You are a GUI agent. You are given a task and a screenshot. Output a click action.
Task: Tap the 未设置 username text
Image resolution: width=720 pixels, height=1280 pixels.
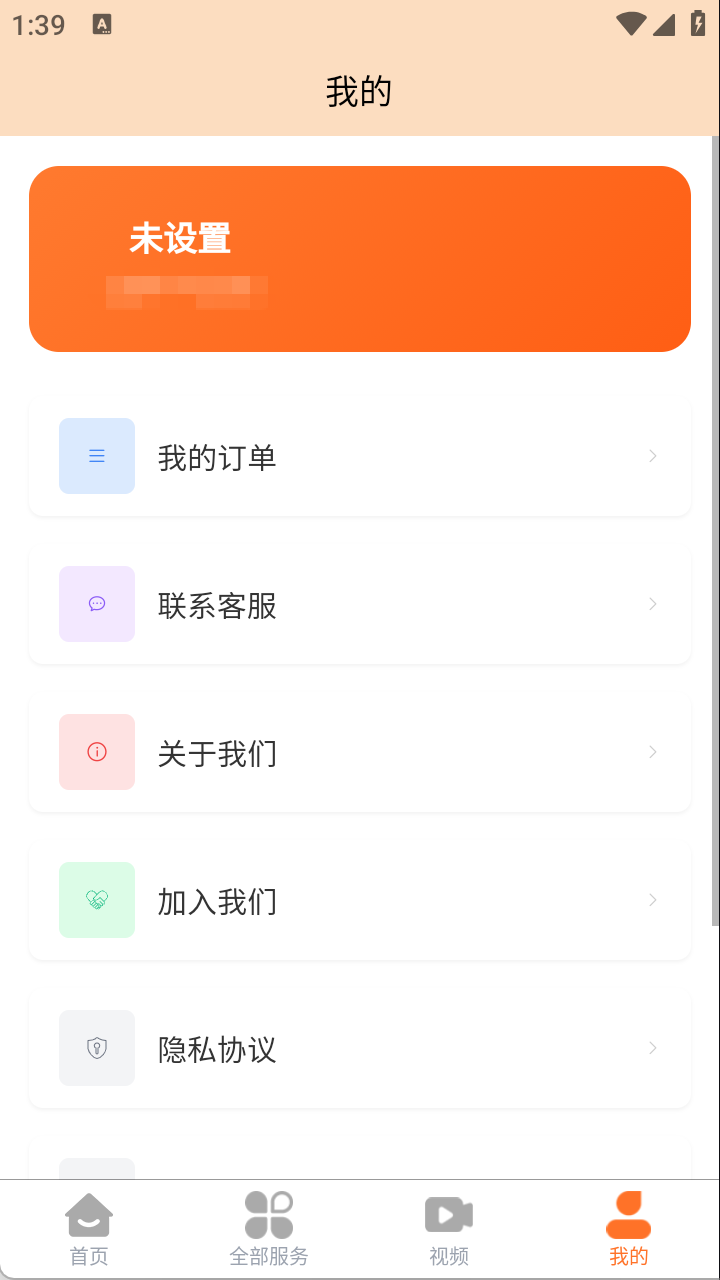180,239
